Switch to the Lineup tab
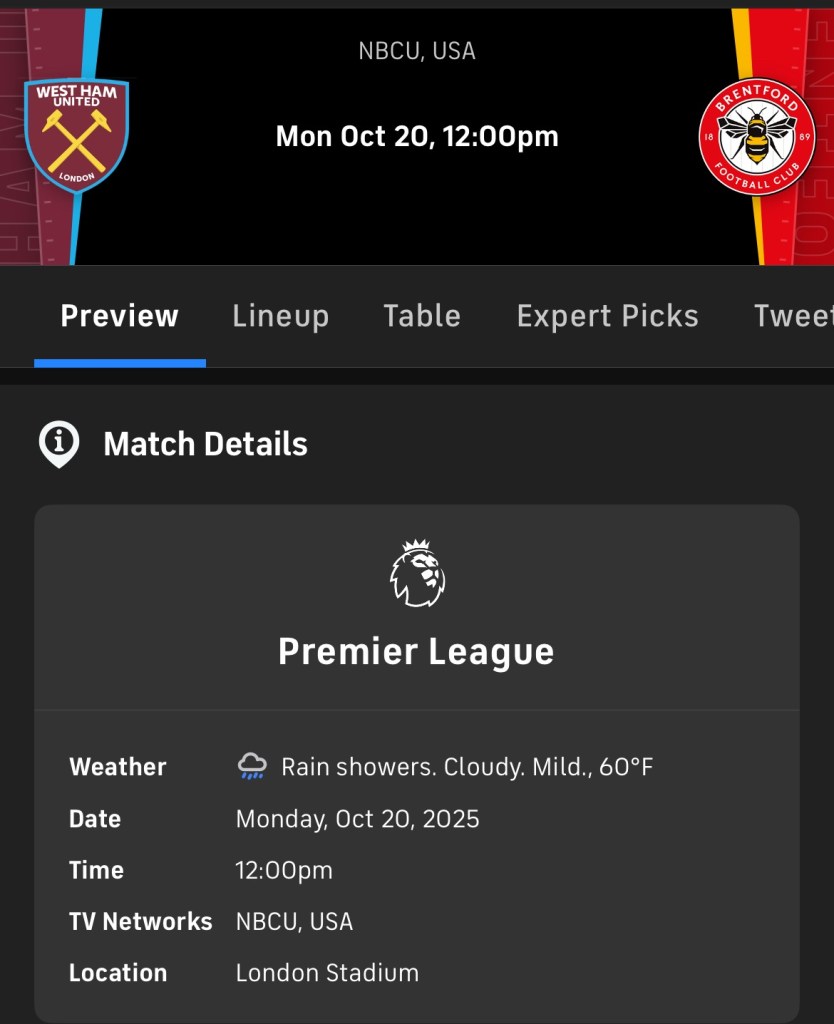 click(x=280, y=316)
